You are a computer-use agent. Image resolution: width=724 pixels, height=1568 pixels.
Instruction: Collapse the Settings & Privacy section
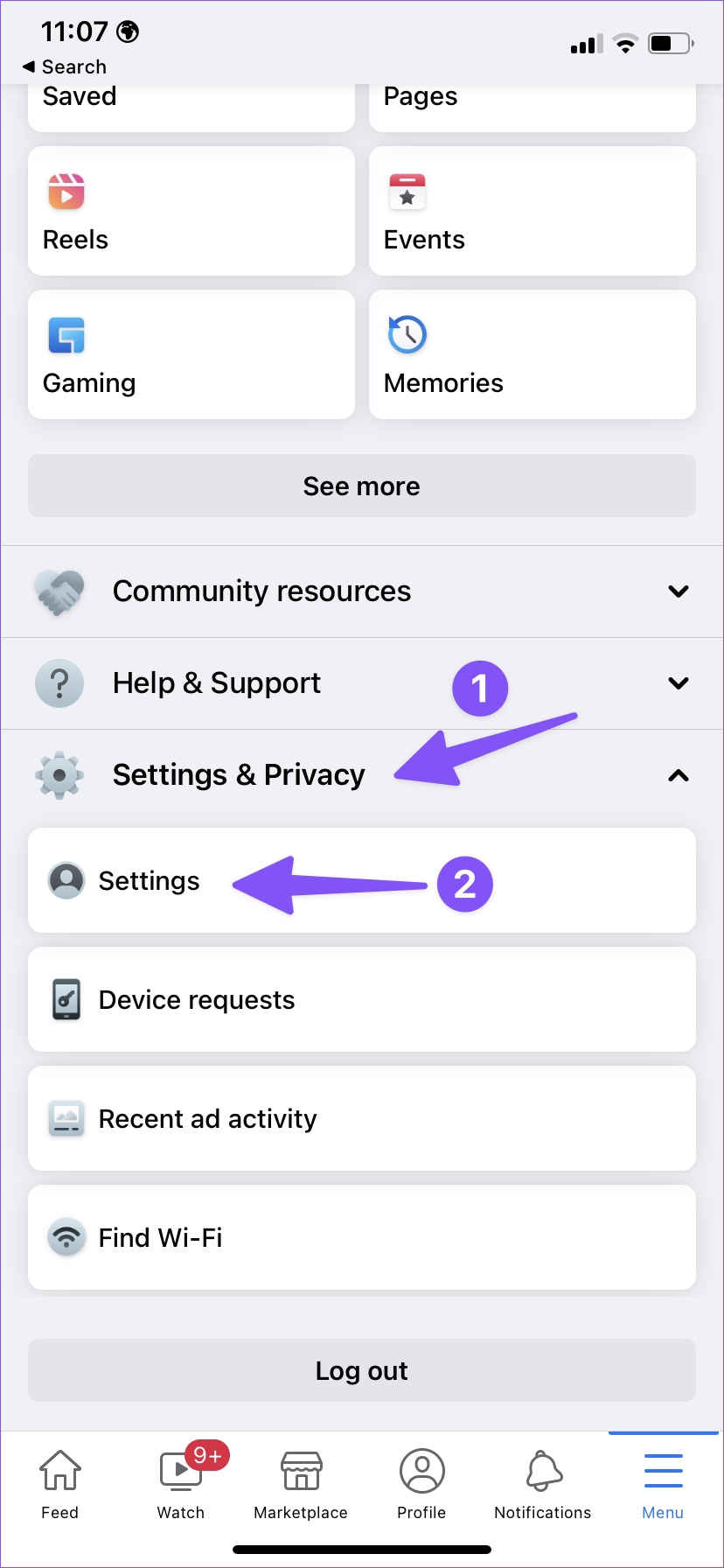pyautogui.click(x=362, y=775)
